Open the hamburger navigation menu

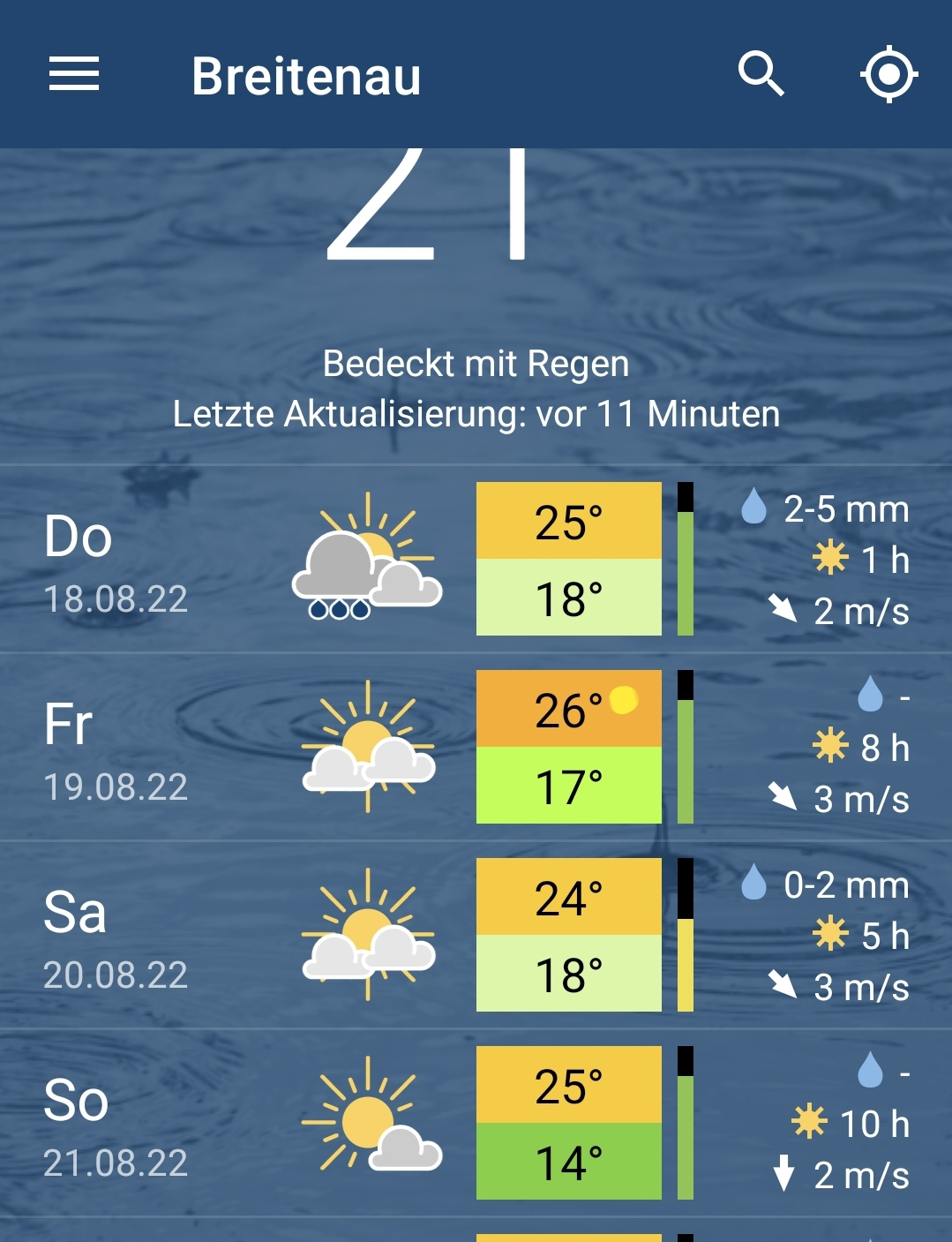(74, 74)
